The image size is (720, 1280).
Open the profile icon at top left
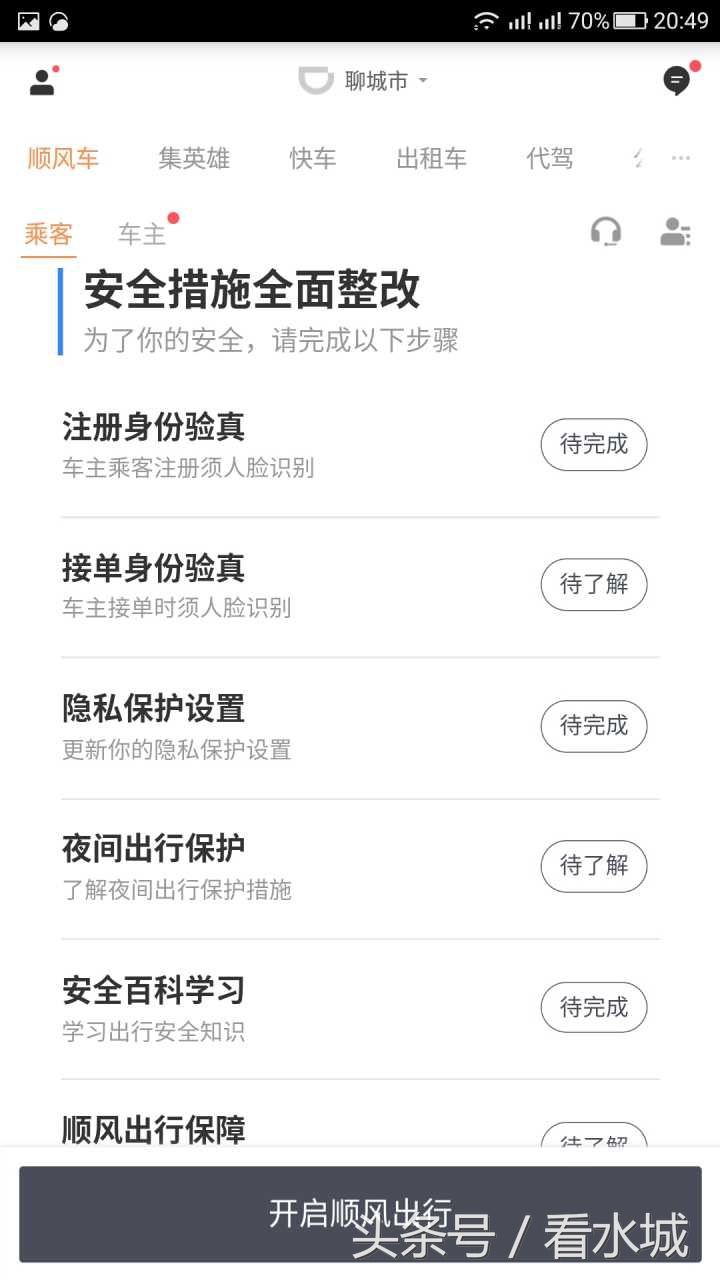pyautogui.click(x=42, y=81)
